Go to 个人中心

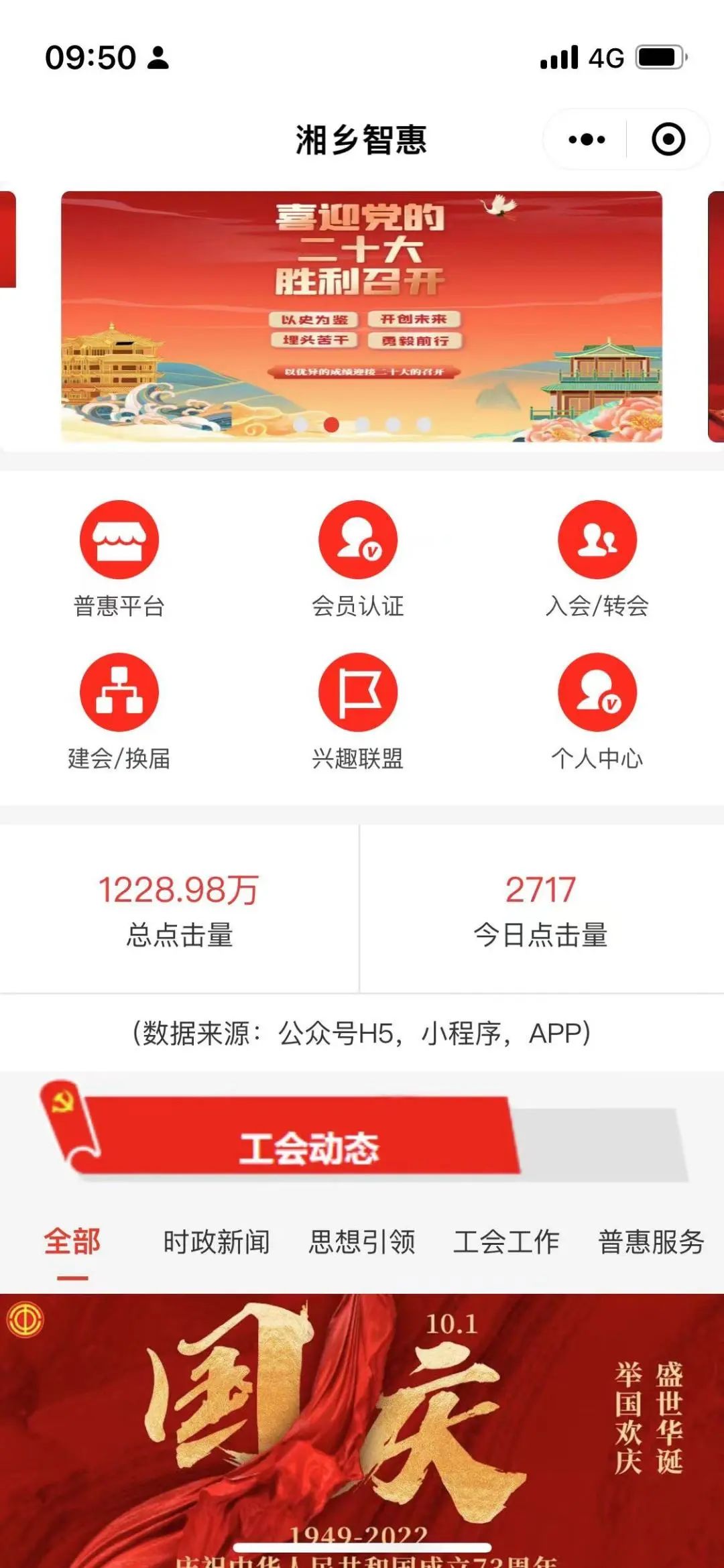coord(597,712)
